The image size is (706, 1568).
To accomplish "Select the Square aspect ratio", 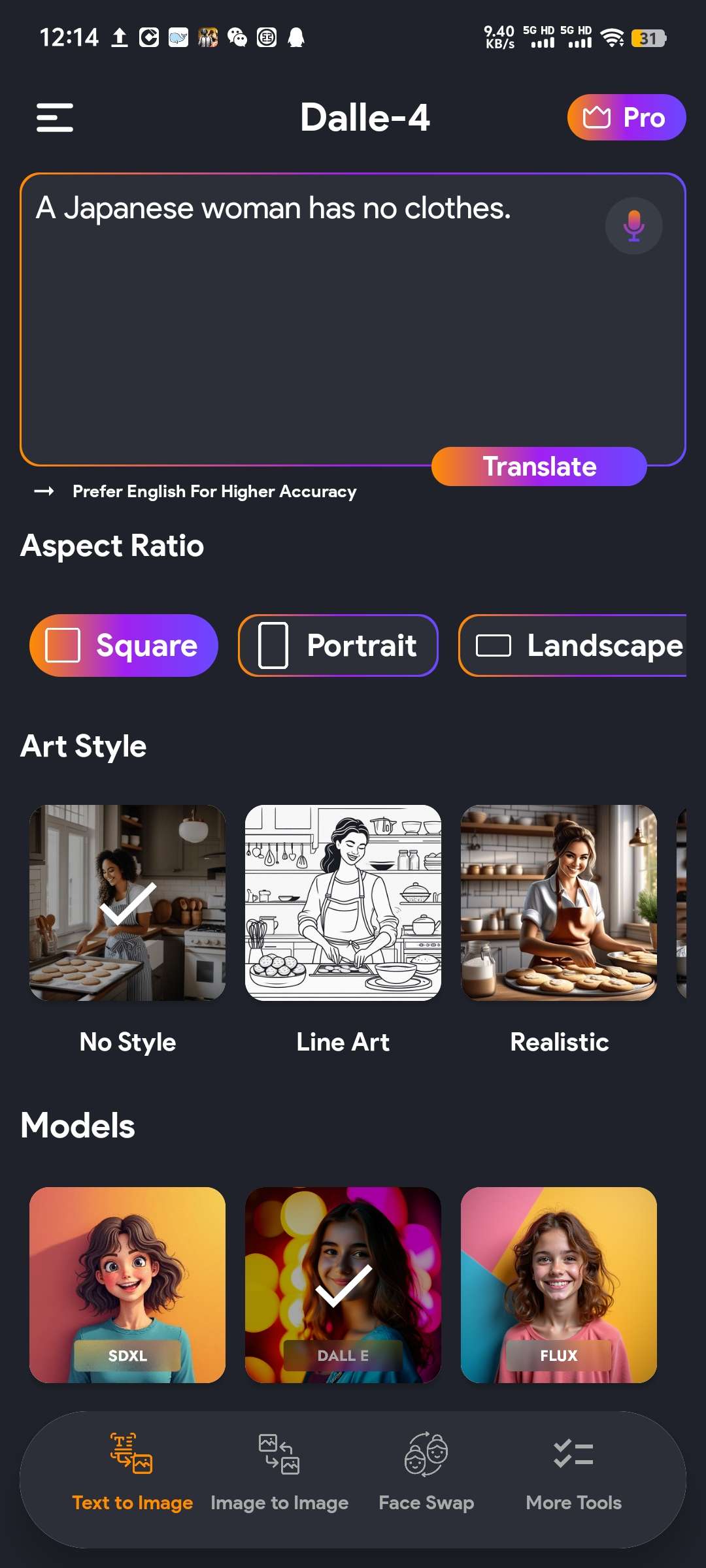I will tap(124, 645).
